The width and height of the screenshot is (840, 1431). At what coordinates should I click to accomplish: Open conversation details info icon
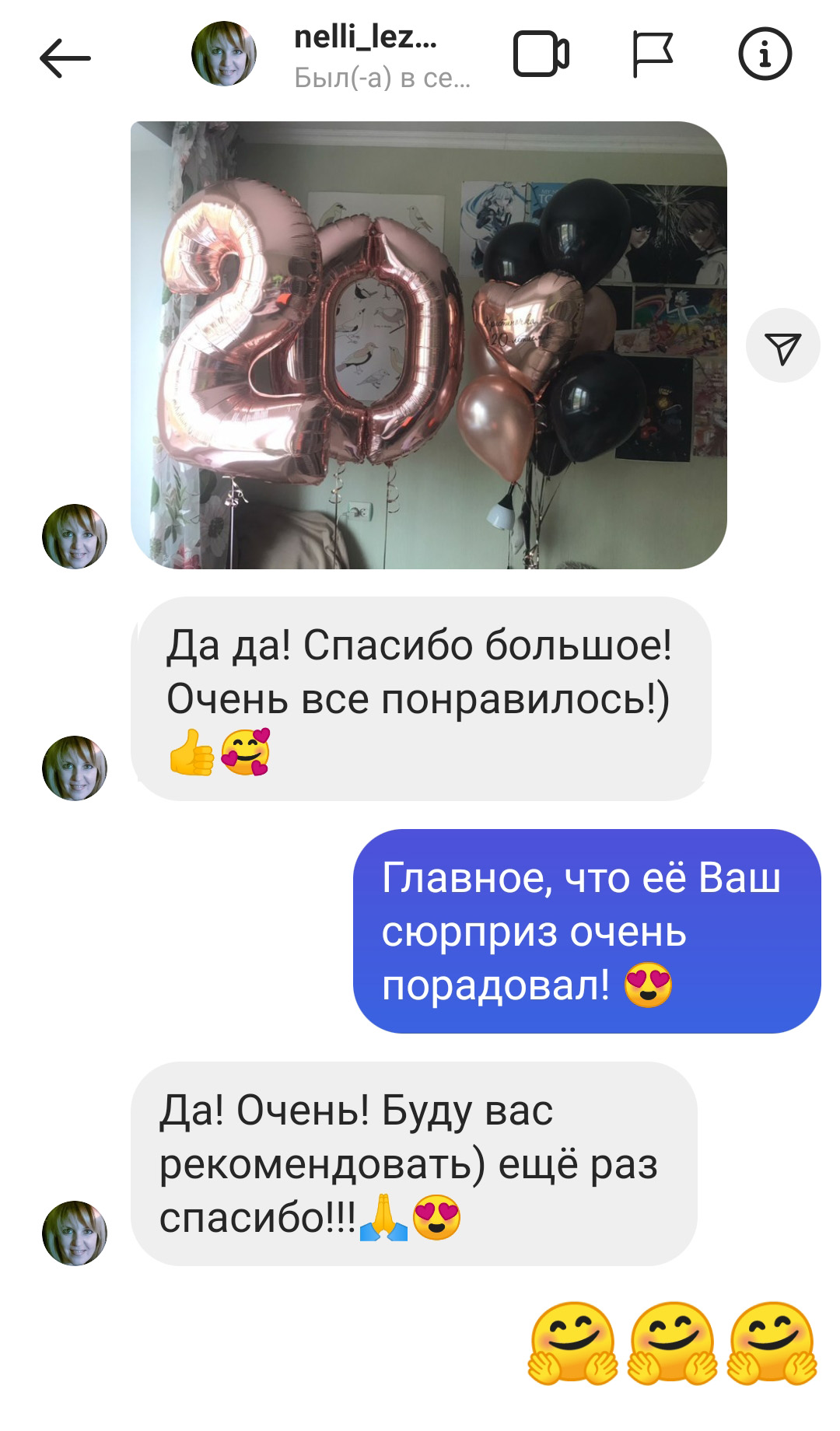click(x=765, y=54)
